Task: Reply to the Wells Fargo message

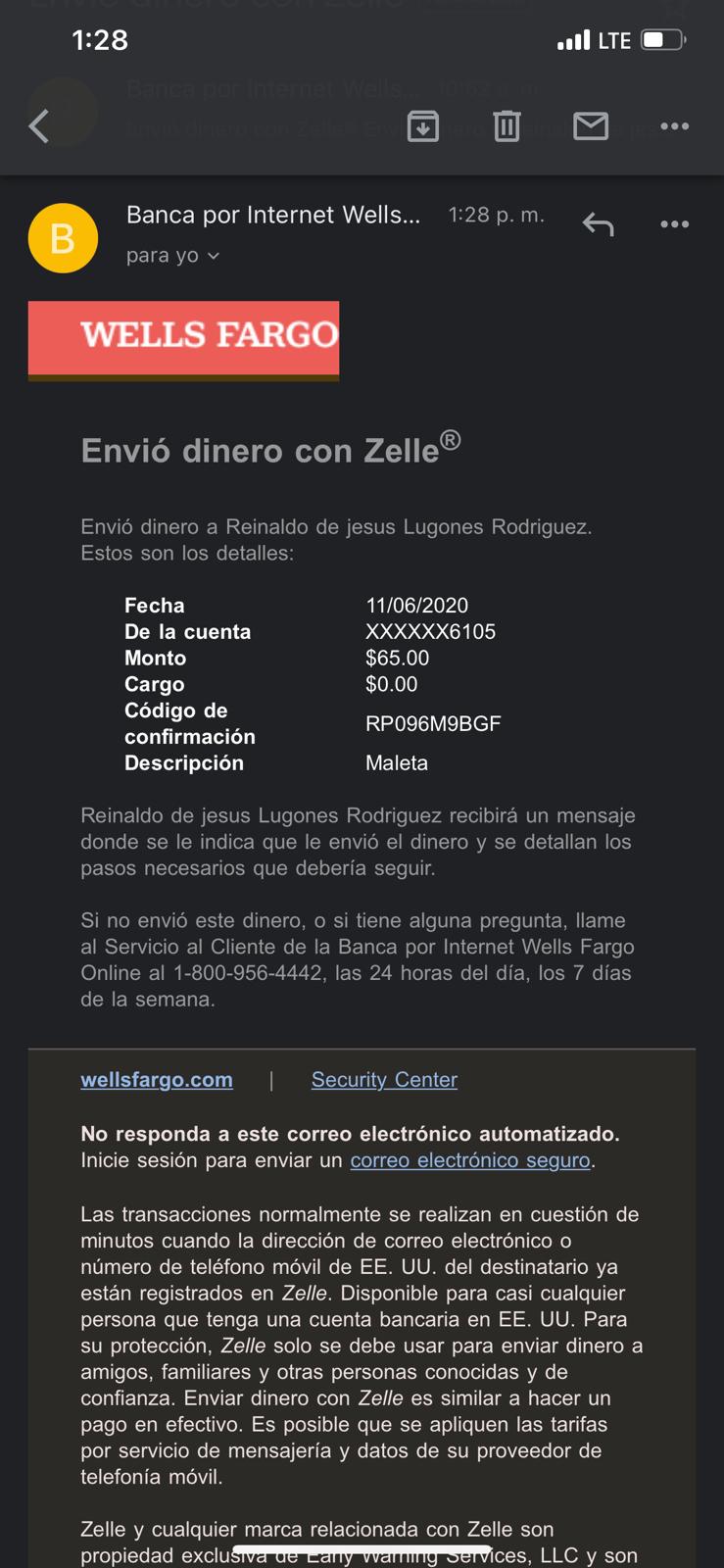Action: click(598, 224)
